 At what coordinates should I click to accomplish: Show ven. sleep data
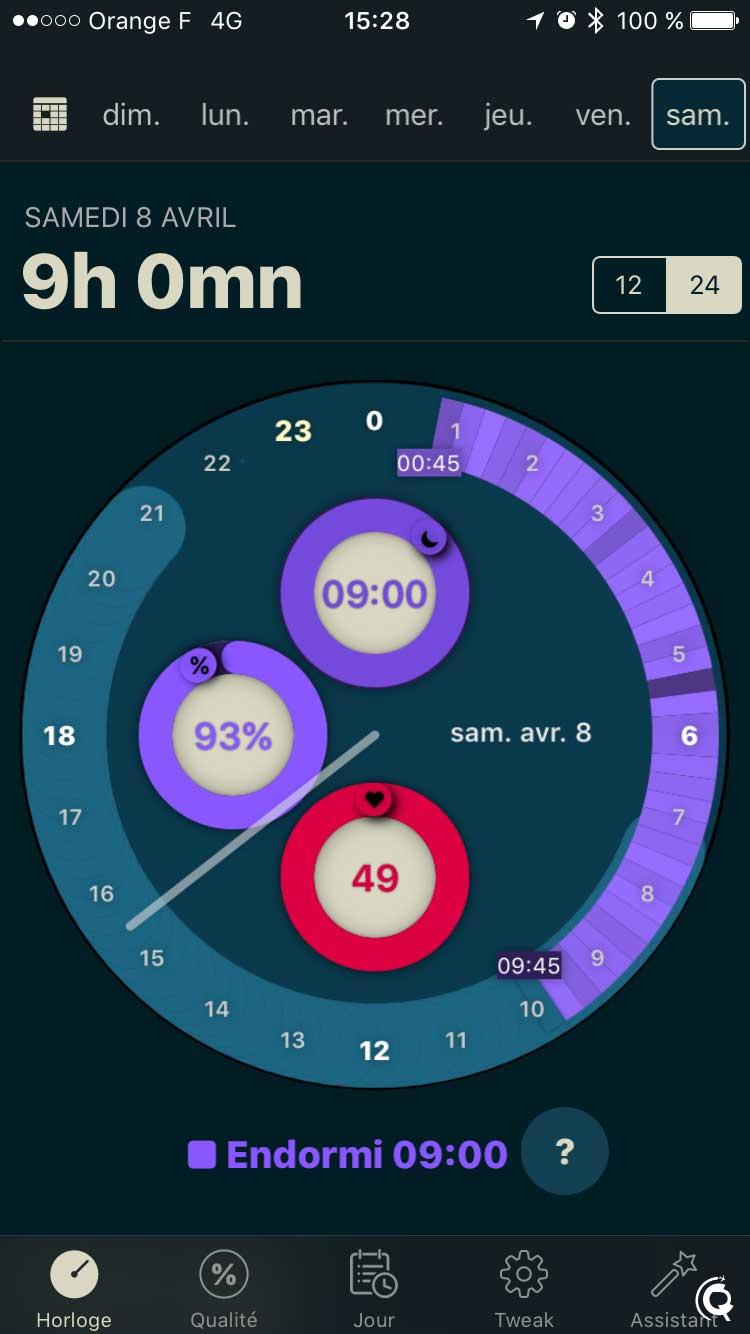click(603, 115)
